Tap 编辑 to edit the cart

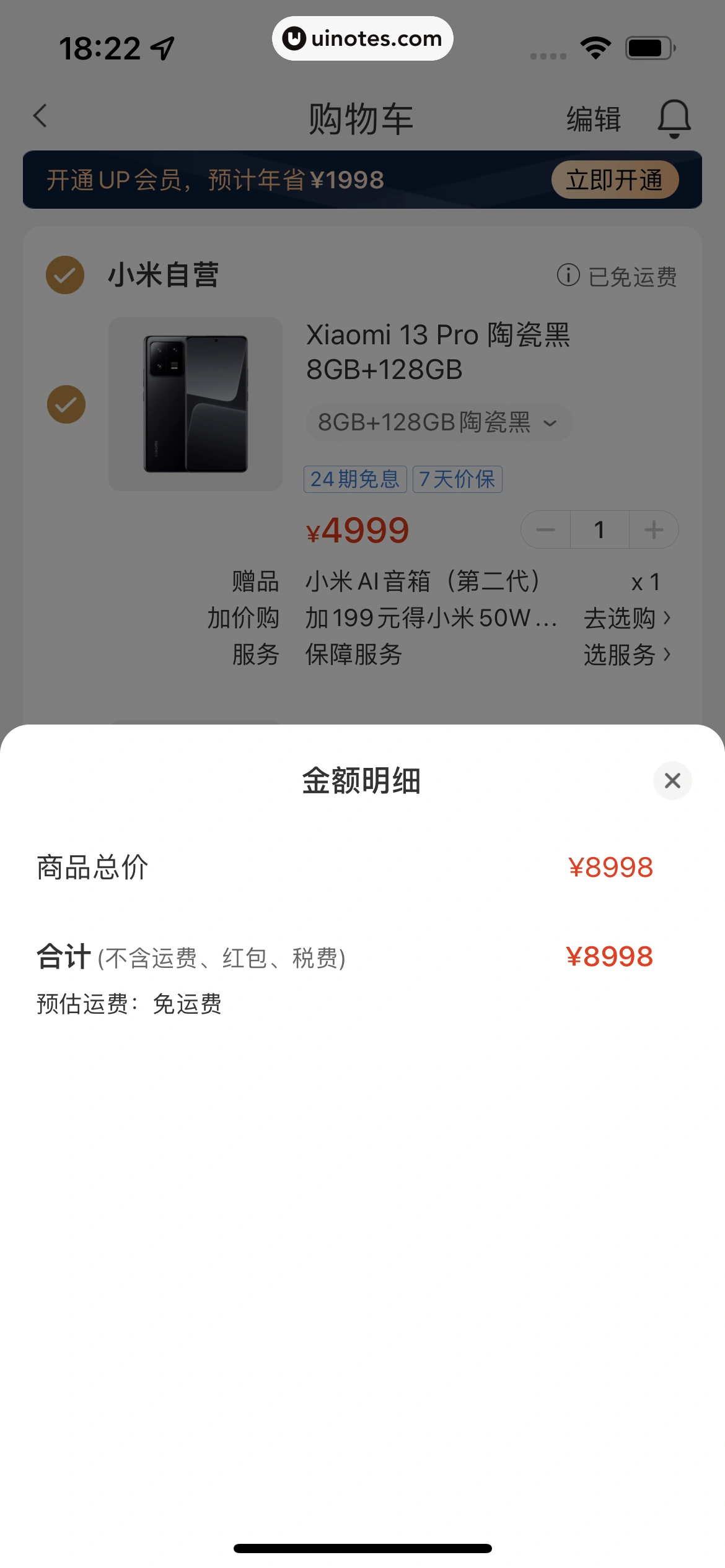coord(593,118)
